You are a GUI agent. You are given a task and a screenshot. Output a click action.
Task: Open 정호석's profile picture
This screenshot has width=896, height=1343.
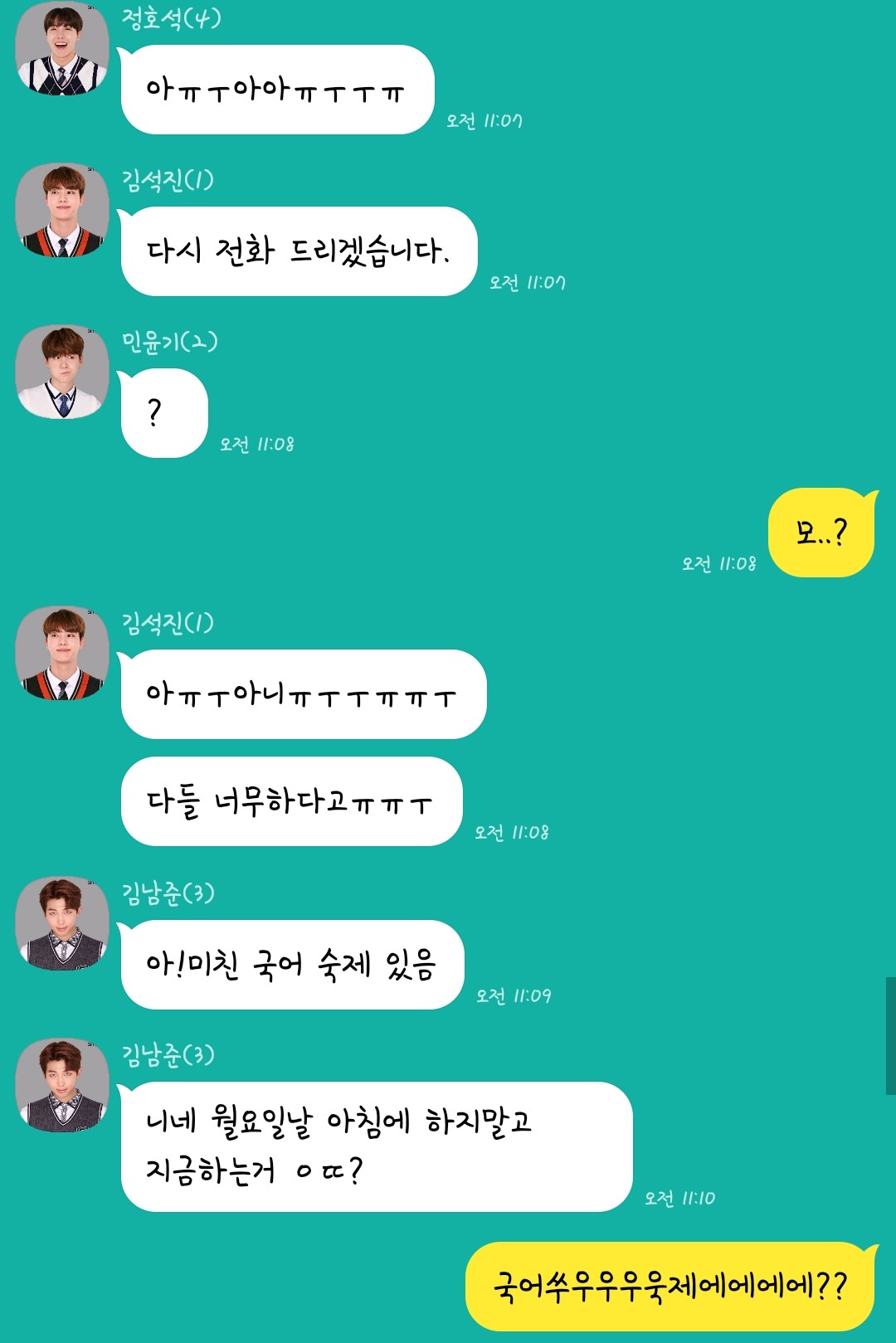[62, 48]
